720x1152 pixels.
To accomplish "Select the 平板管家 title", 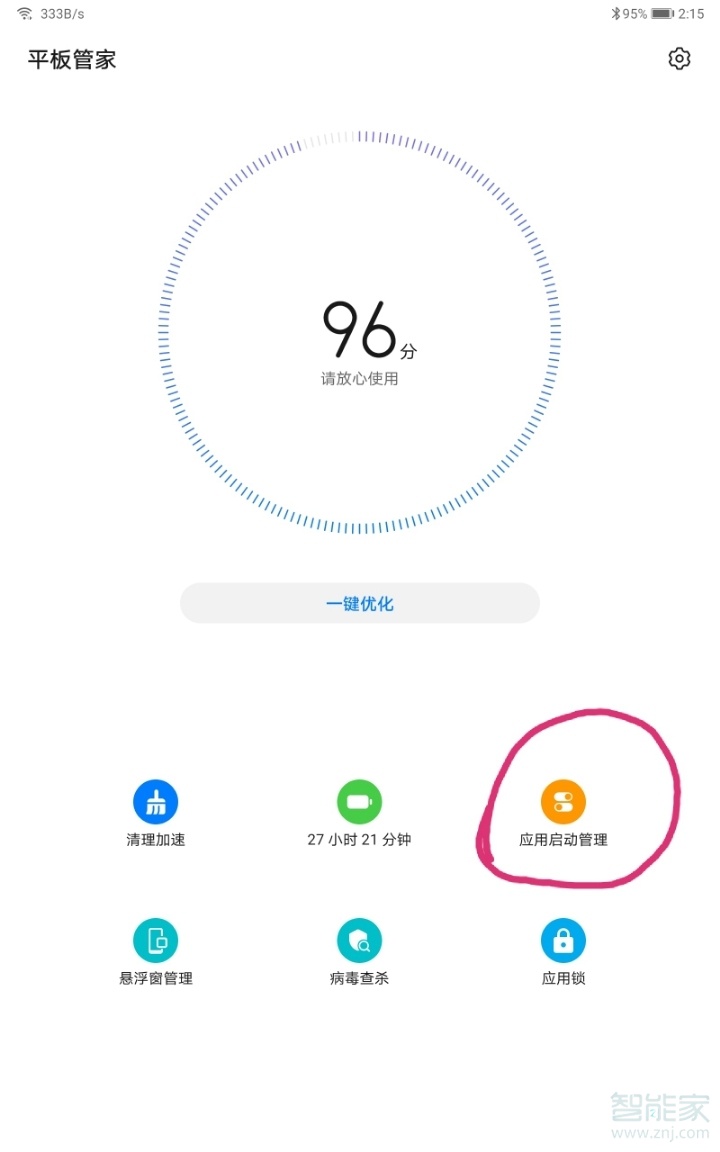I will [x=70, y=59].
